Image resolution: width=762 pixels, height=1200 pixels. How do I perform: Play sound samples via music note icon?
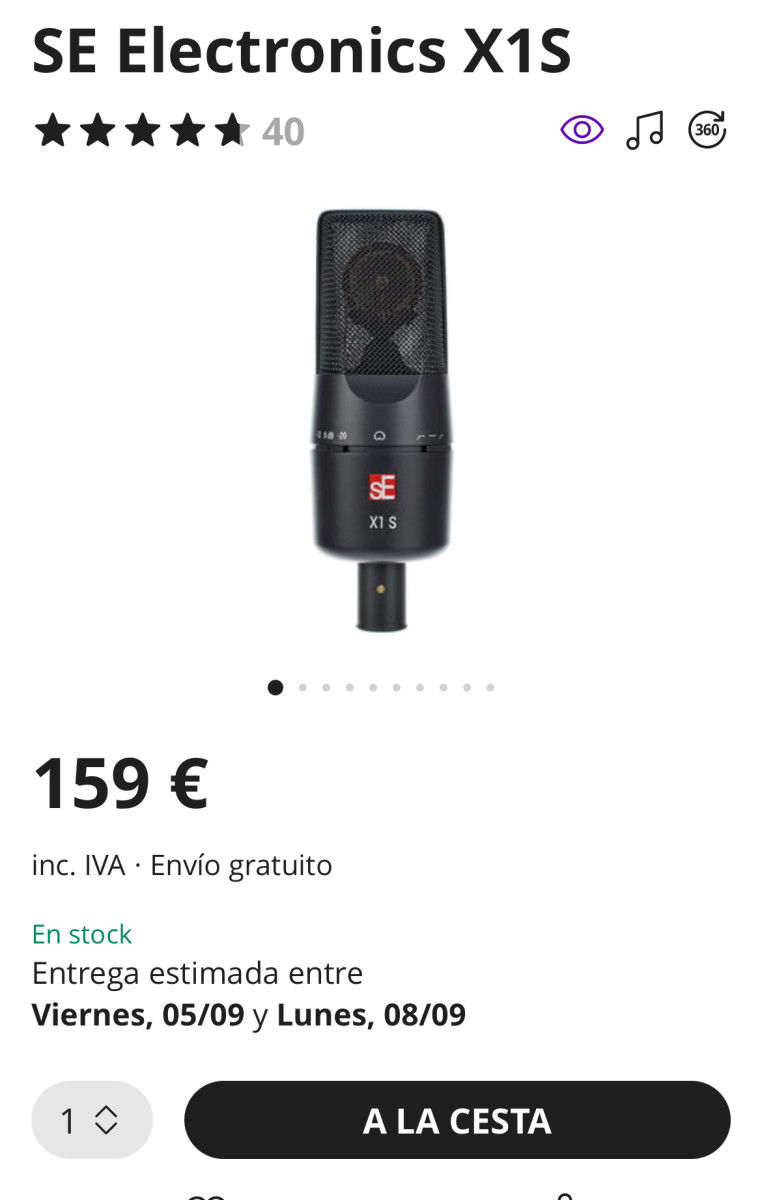[644, 130]
